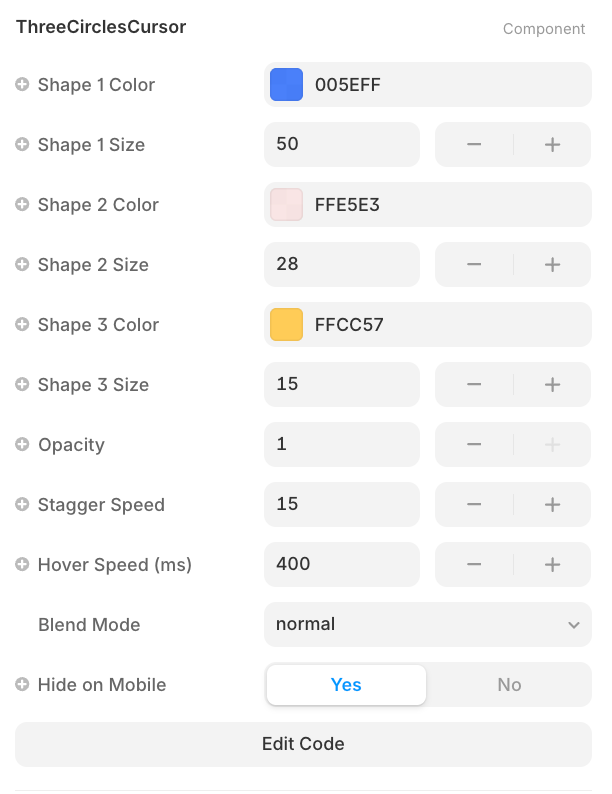Tap the plus icon beside Shape 1 Color
Screen dimensions: 612x794
22,85
